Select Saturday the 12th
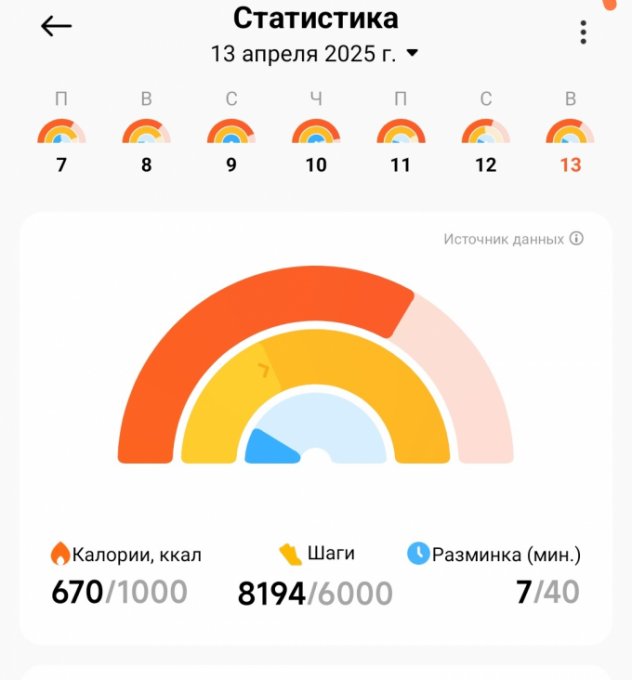 485,135
